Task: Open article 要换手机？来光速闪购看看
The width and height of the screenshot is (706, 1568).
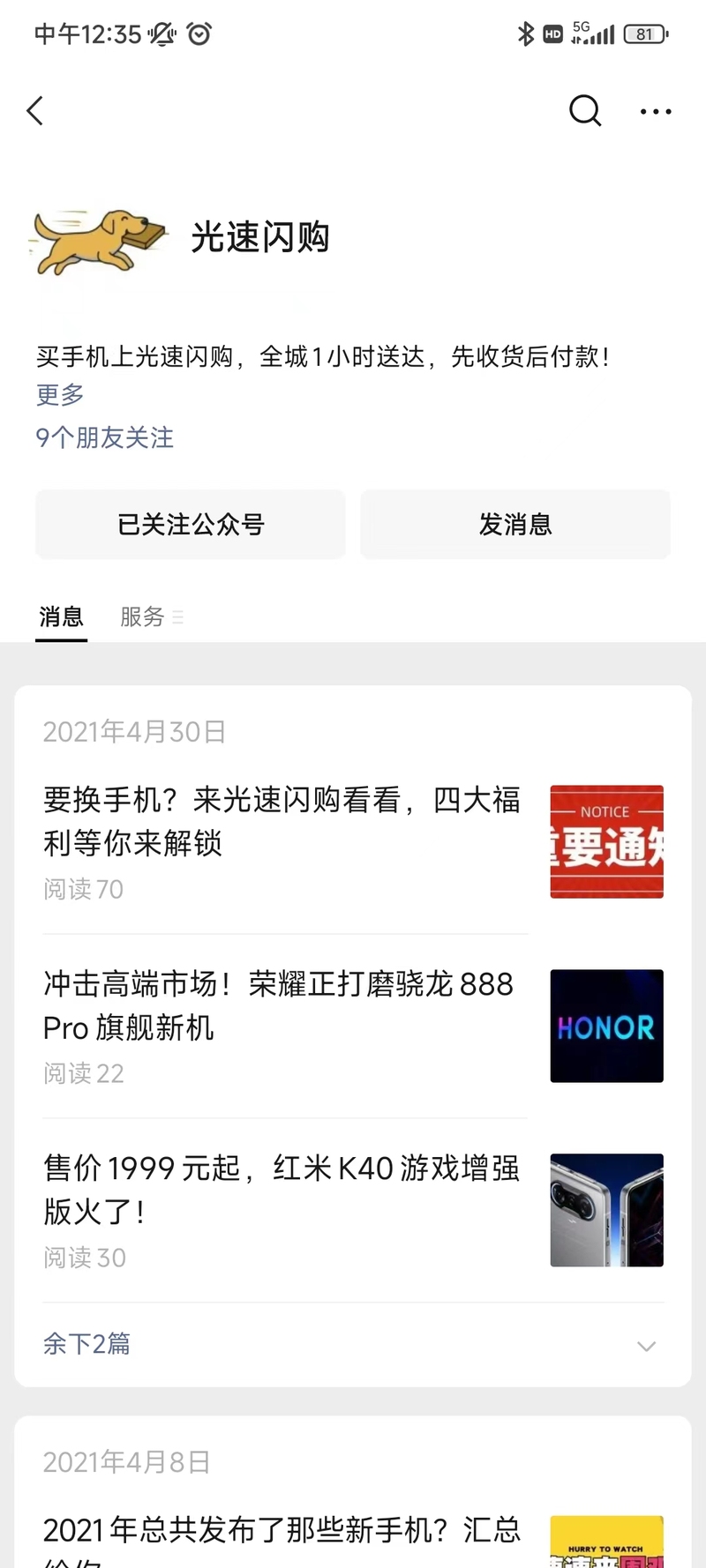Action: pyautogui.click(x=353, y=842)
